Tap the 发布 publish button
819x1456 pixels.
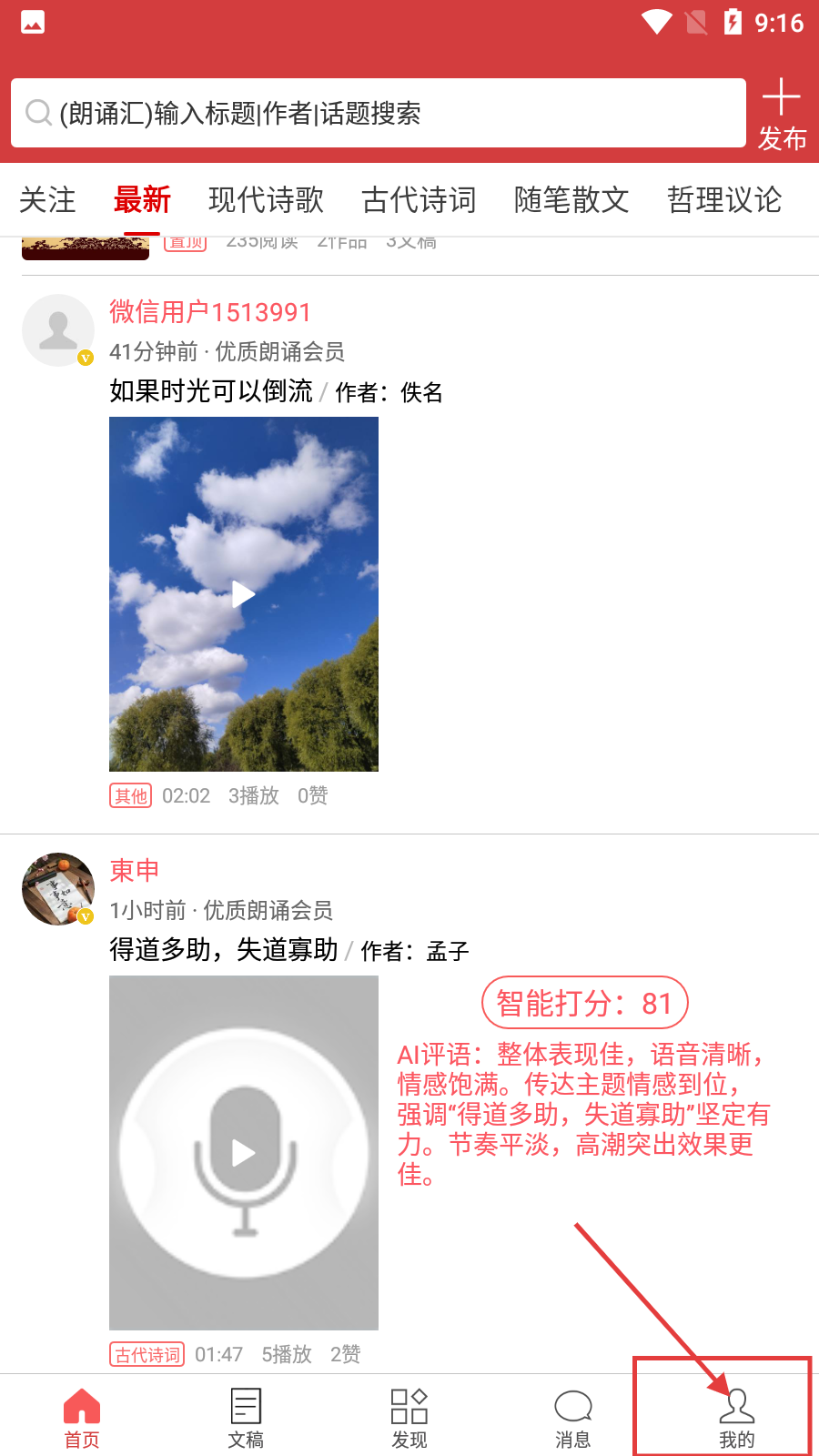tap(782, 115)
